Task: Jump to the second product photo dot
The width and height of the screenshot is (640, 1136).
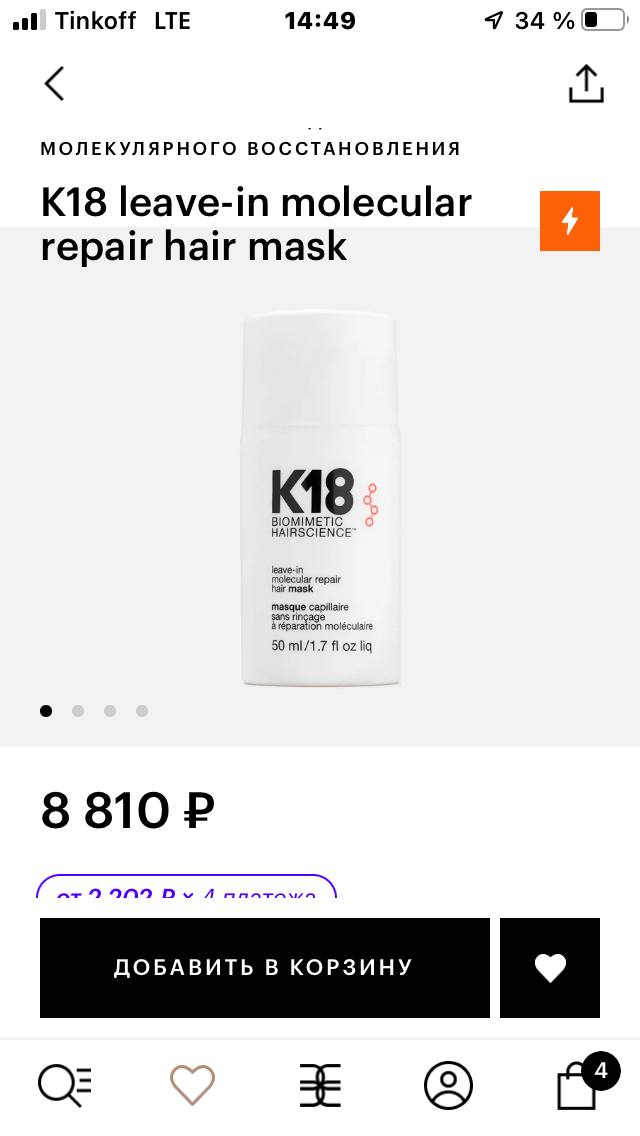Action: point(78,711)
